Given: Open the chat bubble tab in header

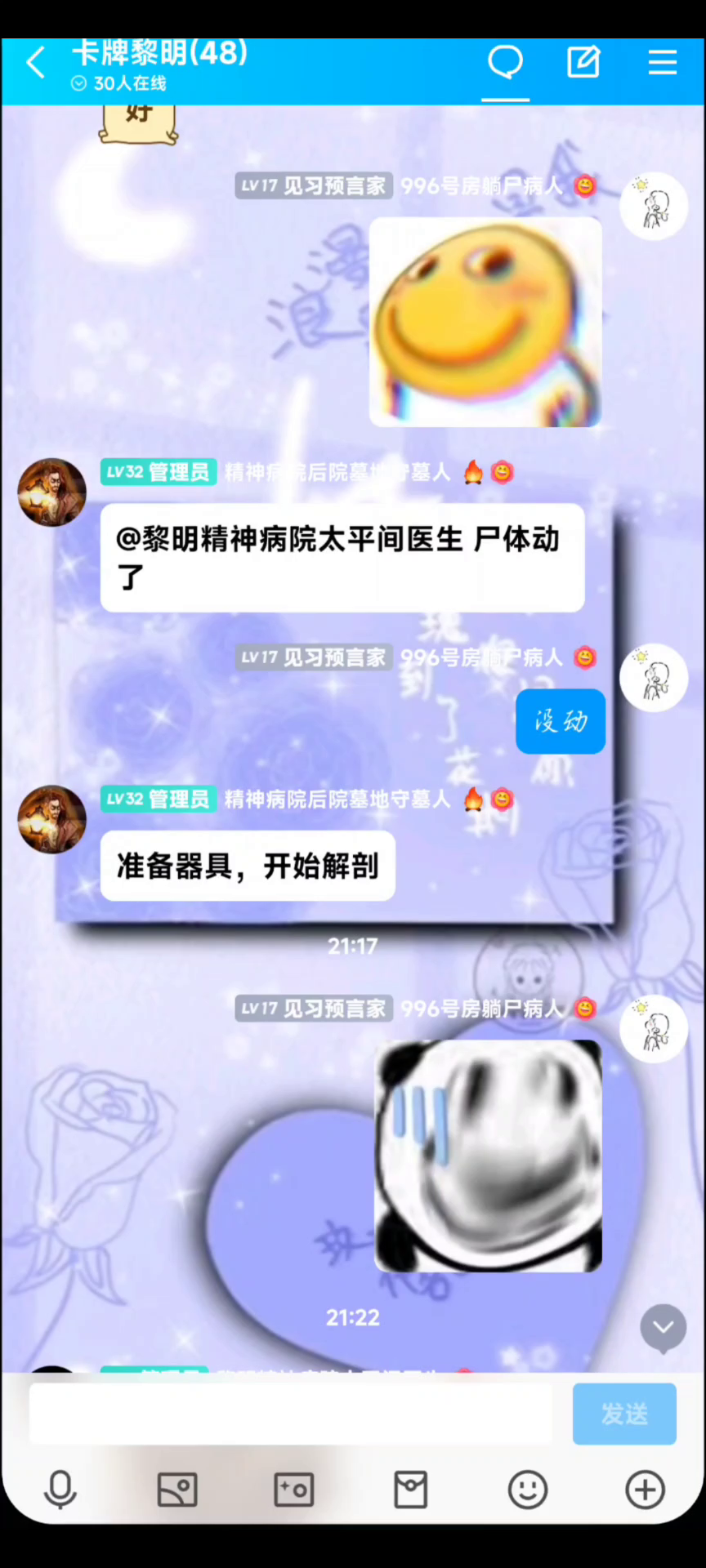Looking at the screenshot, I should [x=505, y=62].
